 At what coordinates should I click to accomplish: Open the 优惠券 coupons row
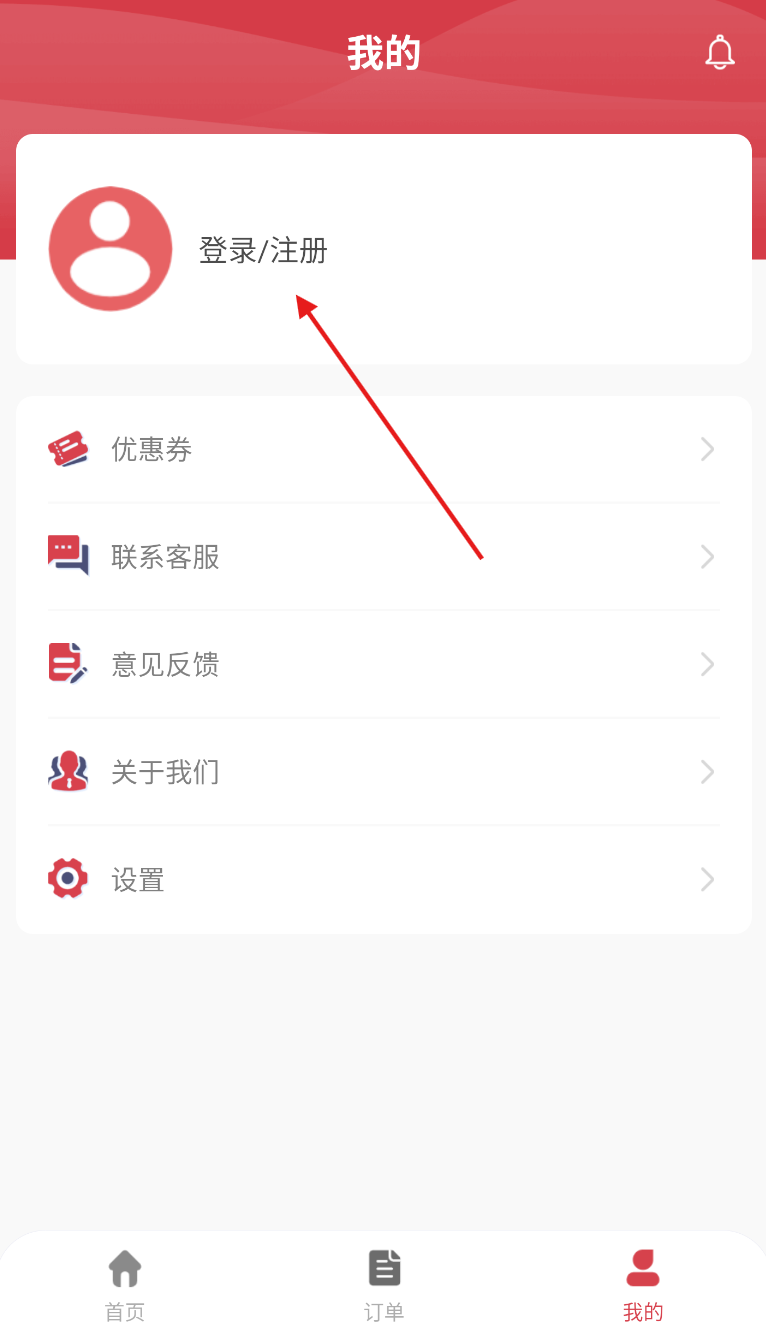click(x=384, y=450)
